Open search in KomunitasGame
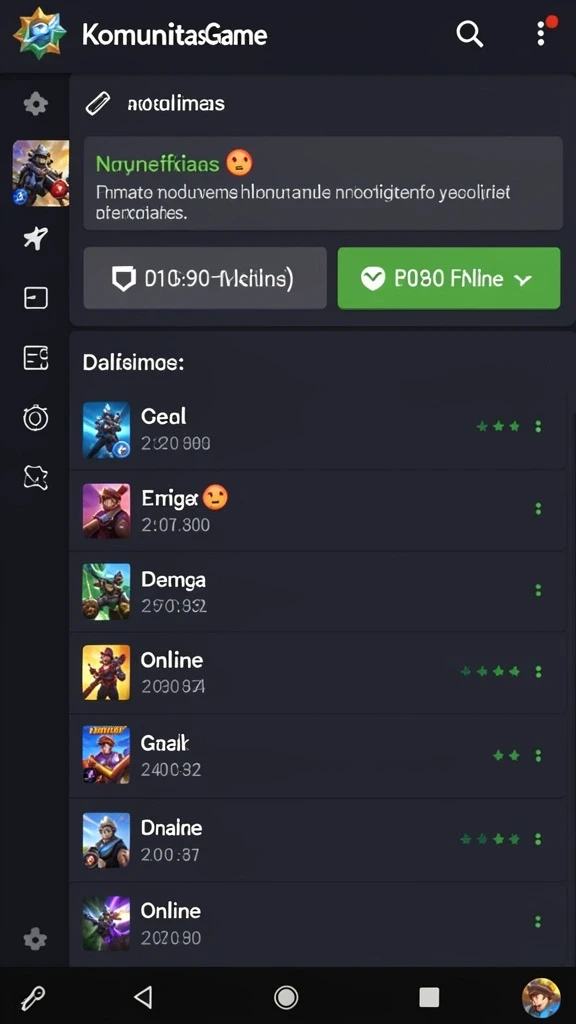Image resolution: width=576 pixels, height=1024 pixels. (x=469, y=33)
